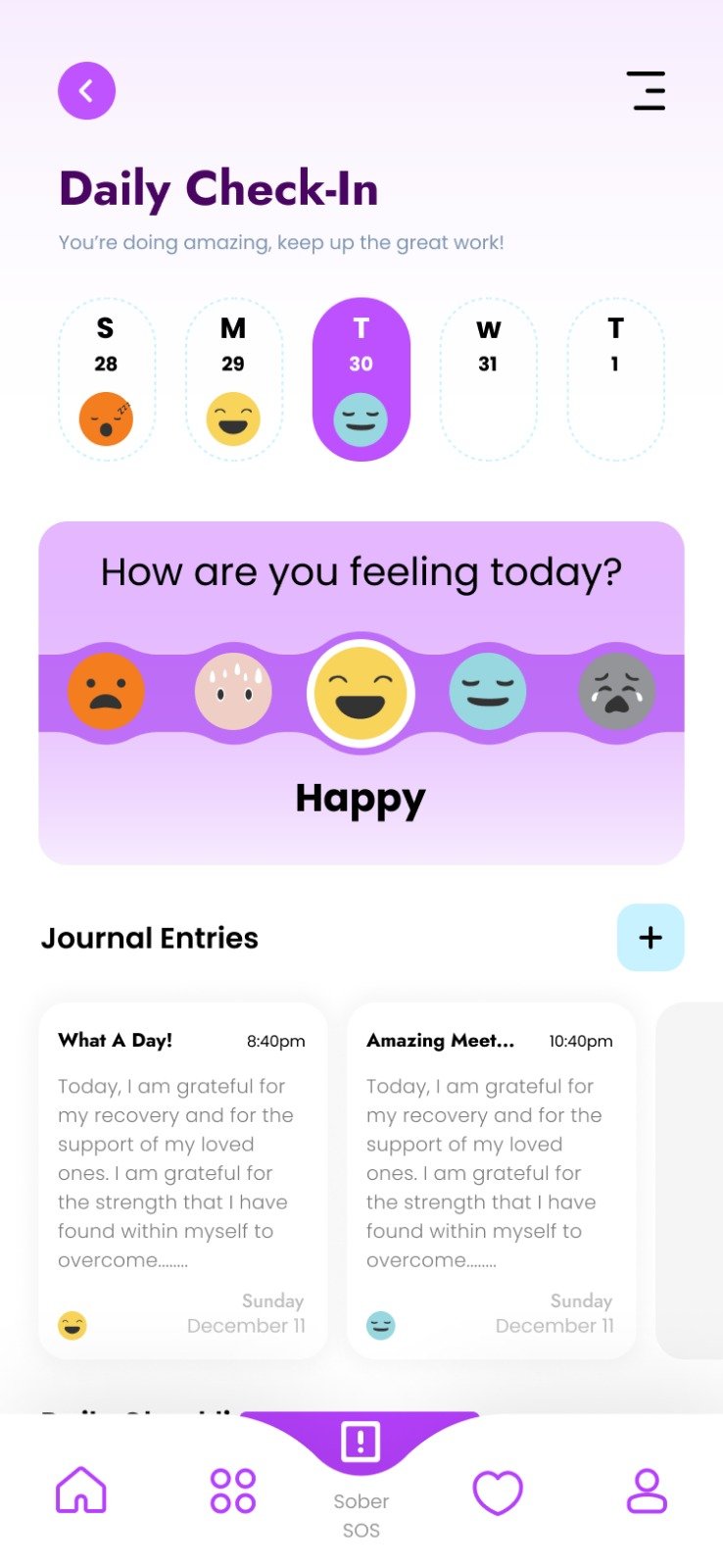Viewport: 723px width, 1568px height.
Task: Tap the plus icon to add journal entry
Action: coord(650,937)
